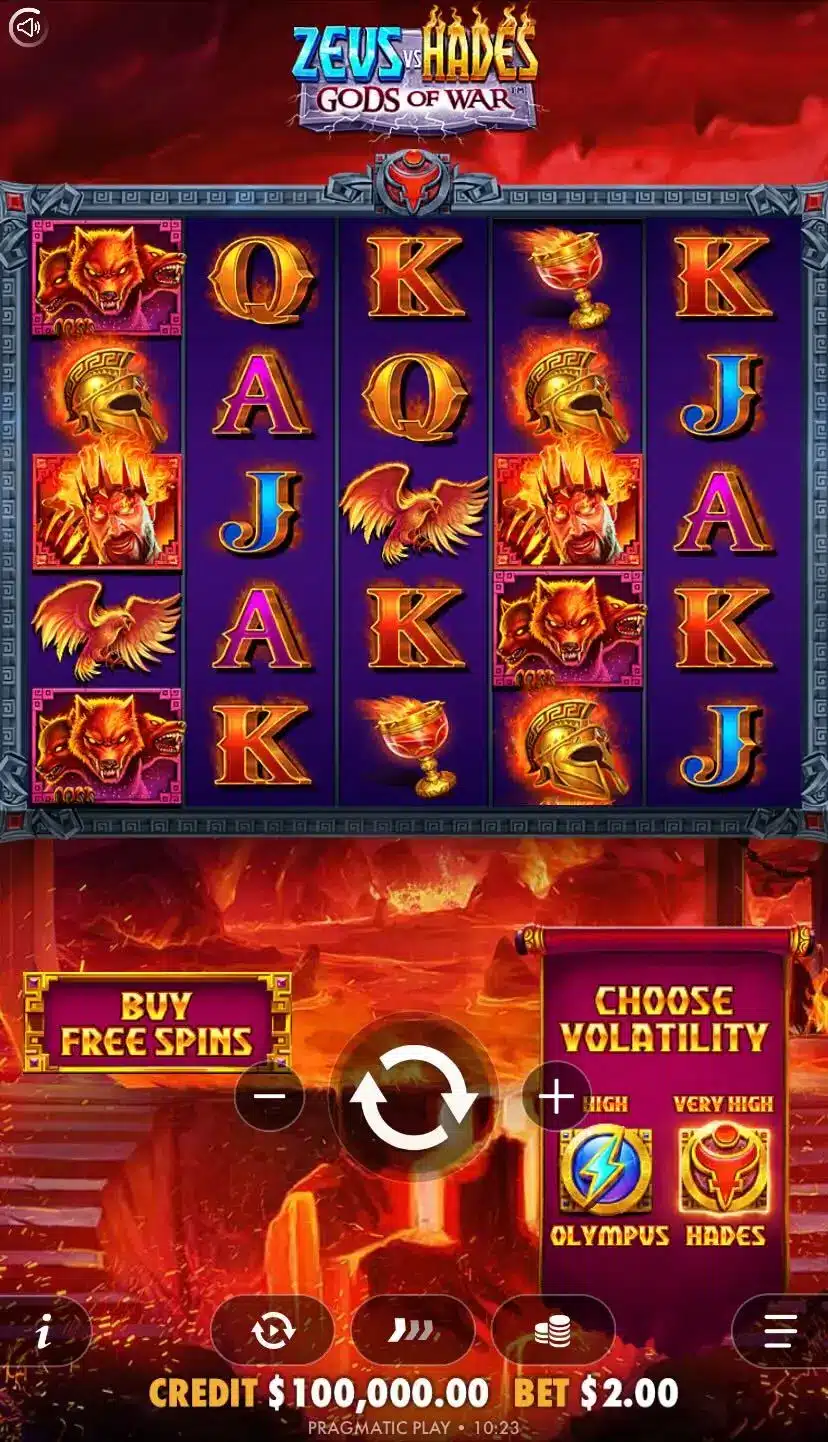Viewport: 828px width, 1442px height.
Task: Open bet coin settings
Action: pos(552,1331)
